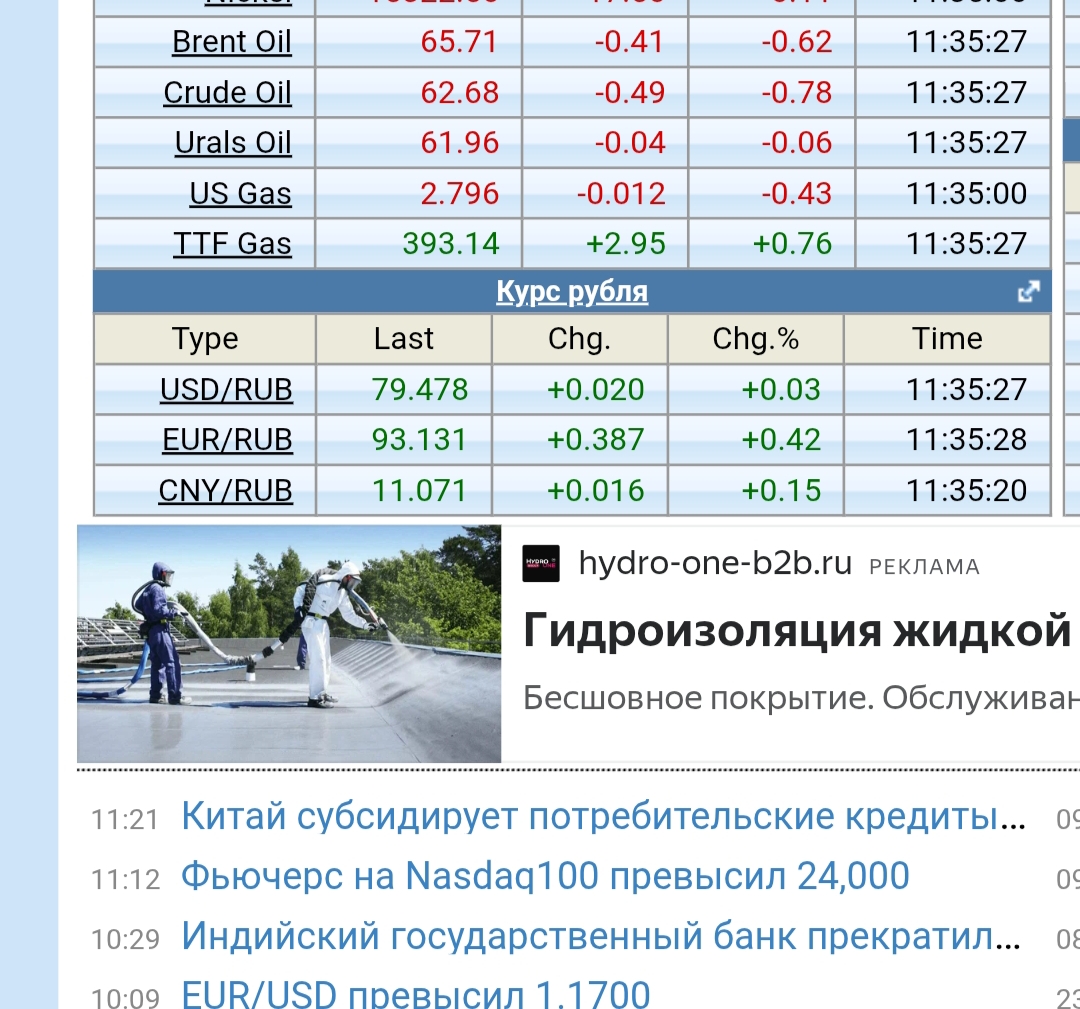1080x1009 pixels.
Task: Open the Курс рубля section link
Action: click(572, 292)
